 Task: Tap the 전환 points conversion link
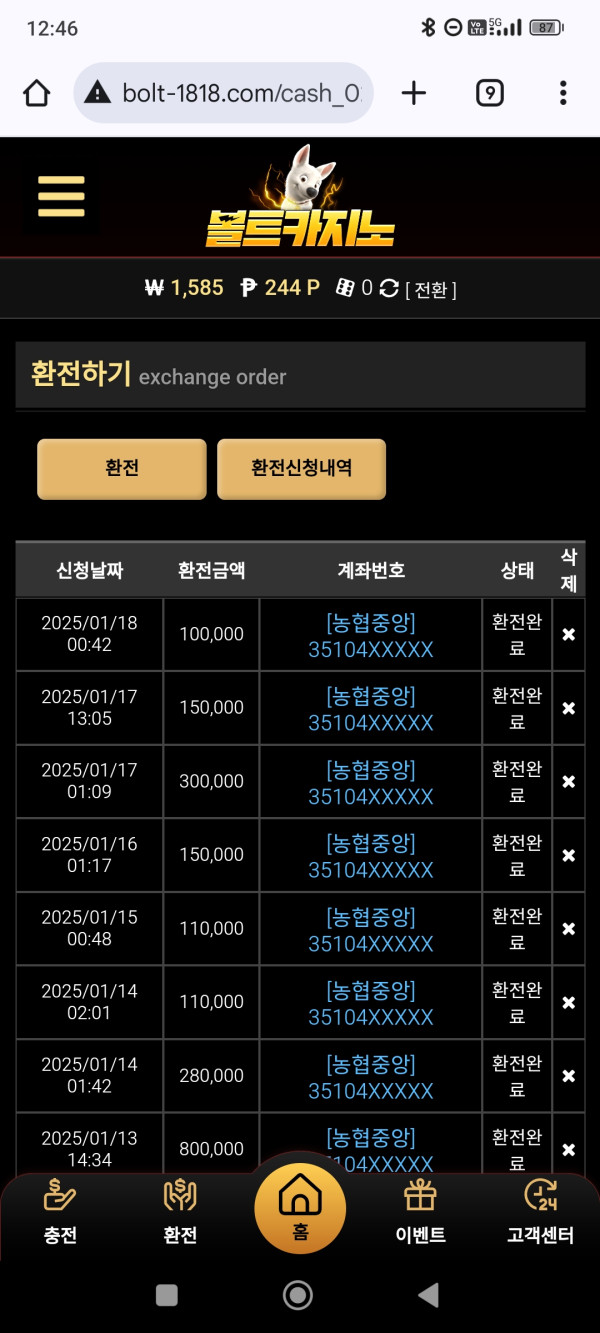pos(431,290)
